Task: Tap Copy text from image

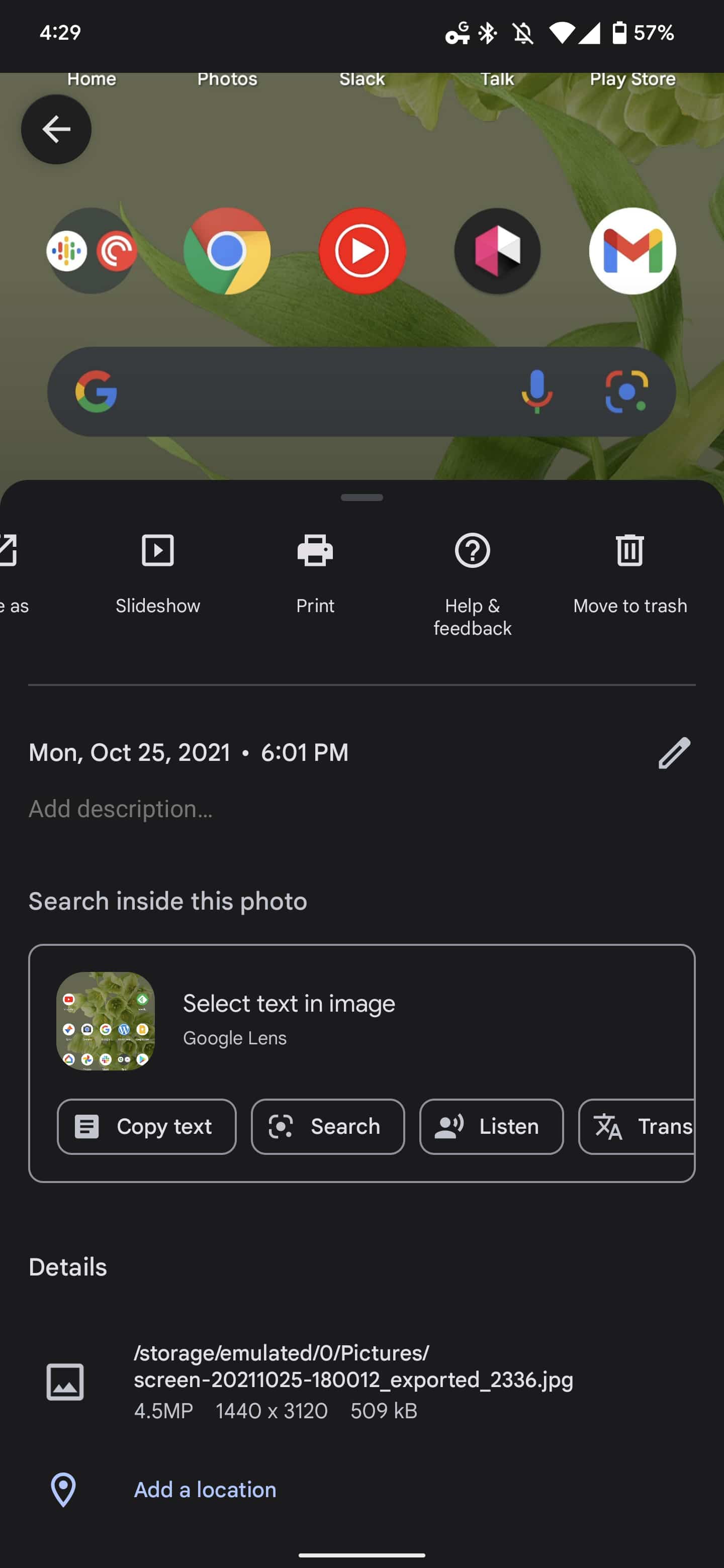Action: [x=146, y=1127]
